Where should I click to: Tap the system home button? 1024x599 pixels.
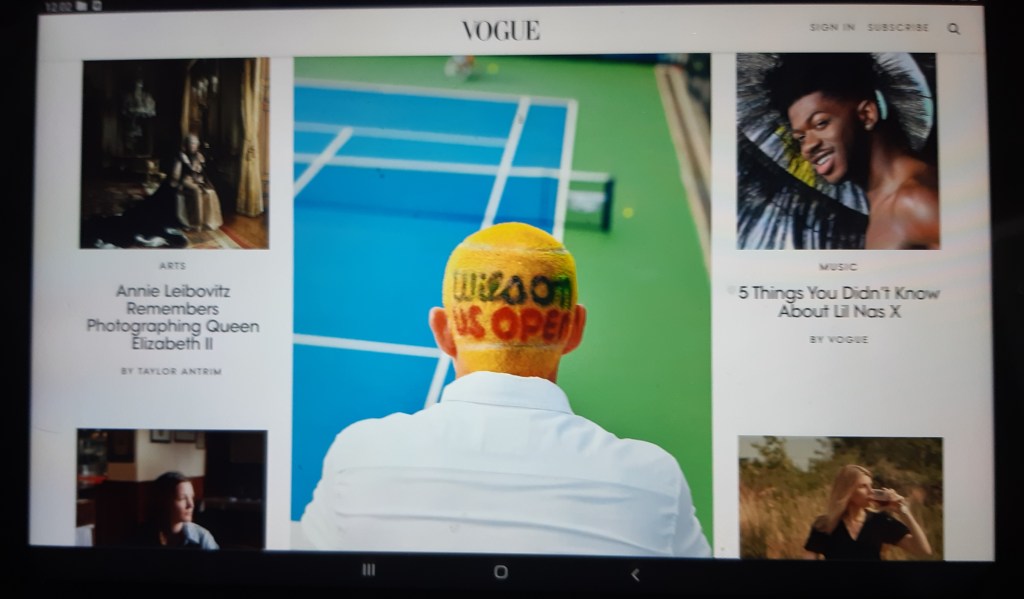(500, 572)
